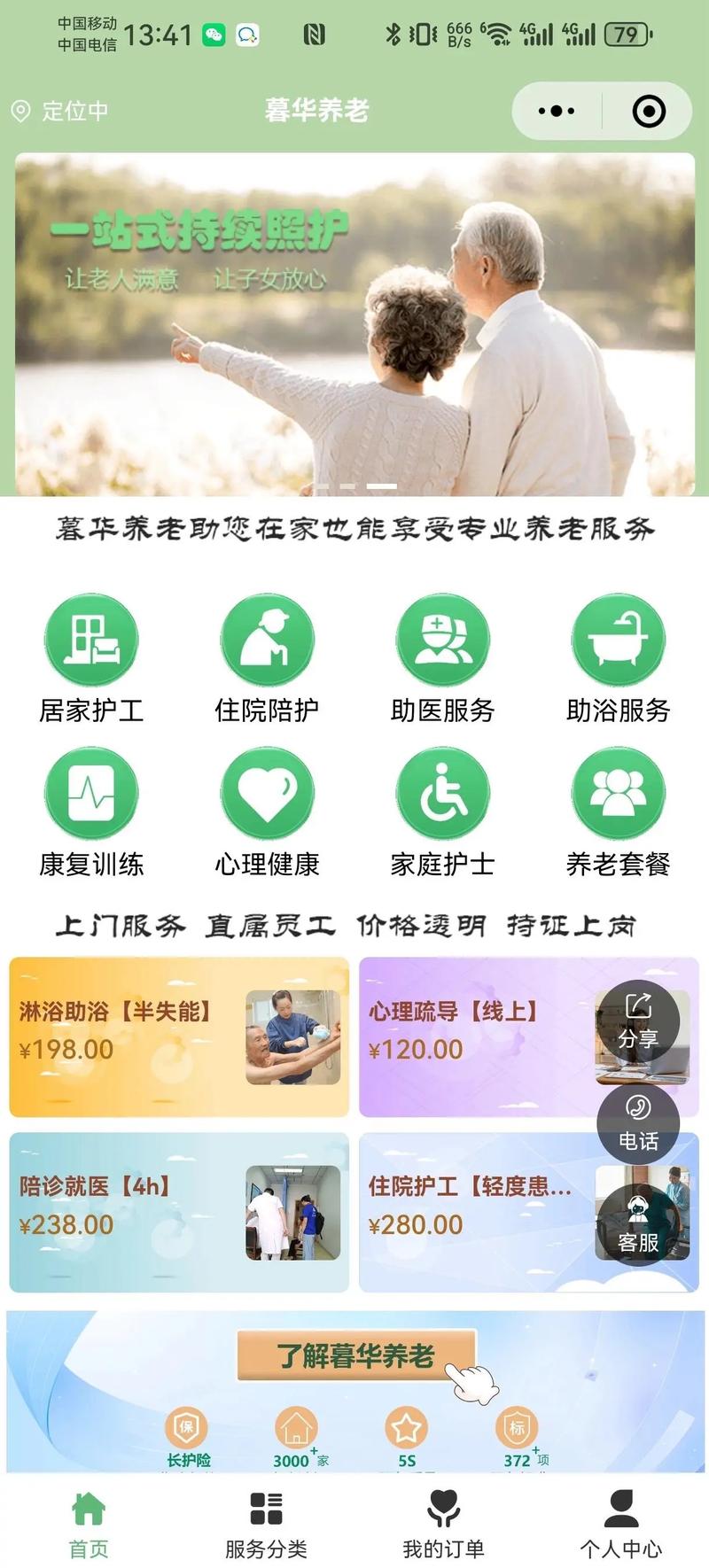The height and width of the screenshot is (1568, 709).
Task: Open the 心理健康 heart icon
Action: coord(267,794)
